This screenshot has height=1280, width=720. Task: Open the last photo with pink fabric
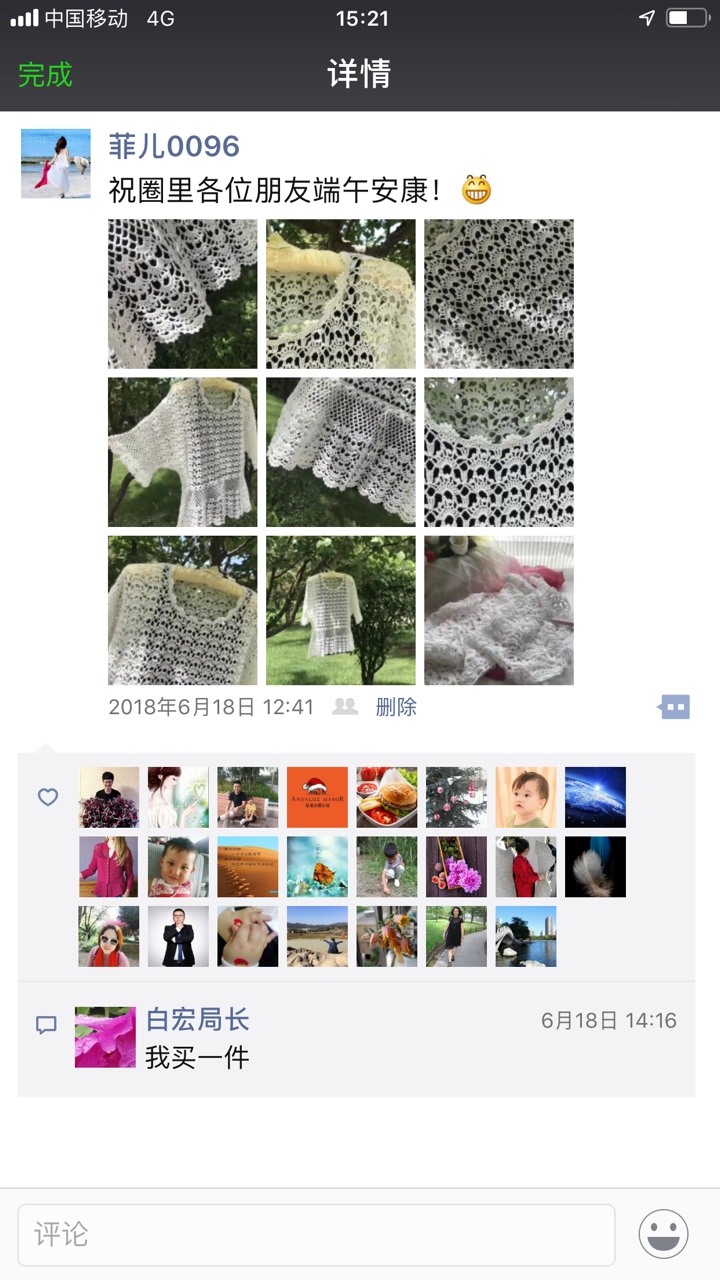point(499,610)
